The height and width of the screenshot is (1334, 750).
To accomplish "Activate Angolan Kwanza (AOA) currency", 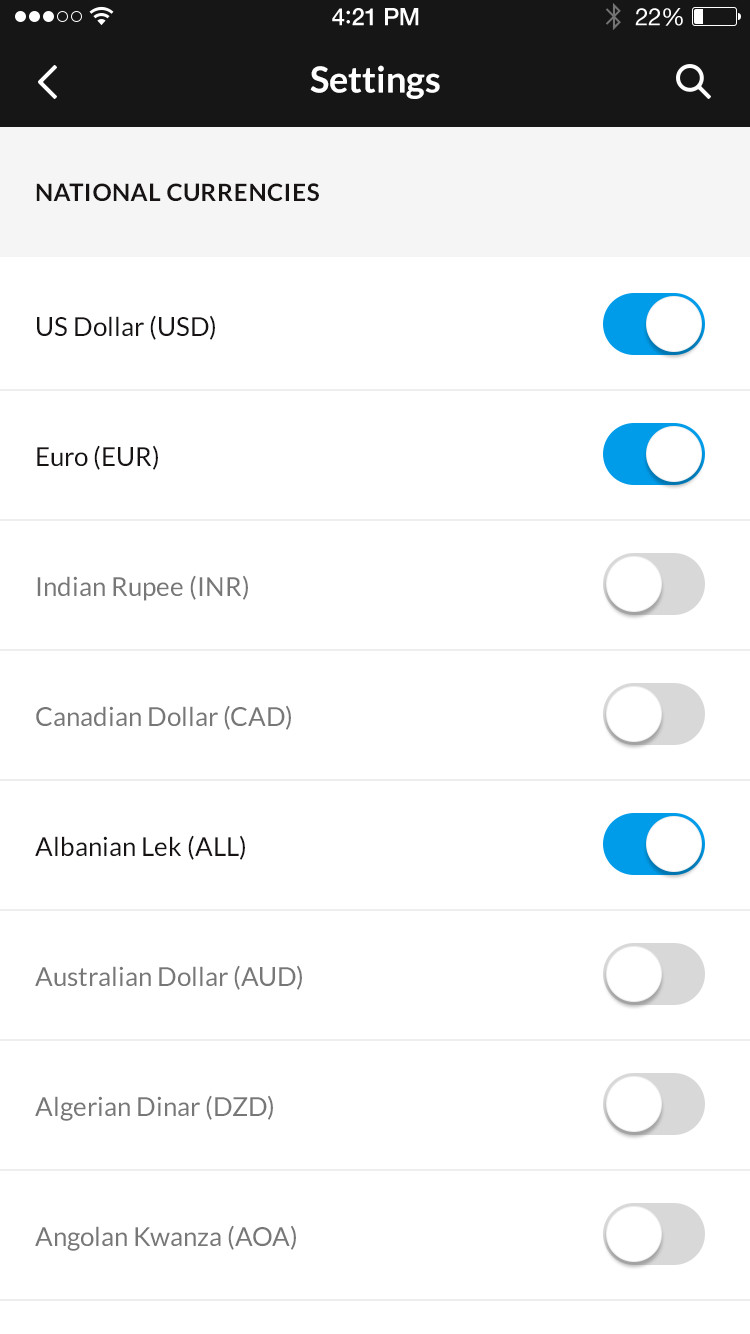I will pyautogui.click(x=654, y=1234).
